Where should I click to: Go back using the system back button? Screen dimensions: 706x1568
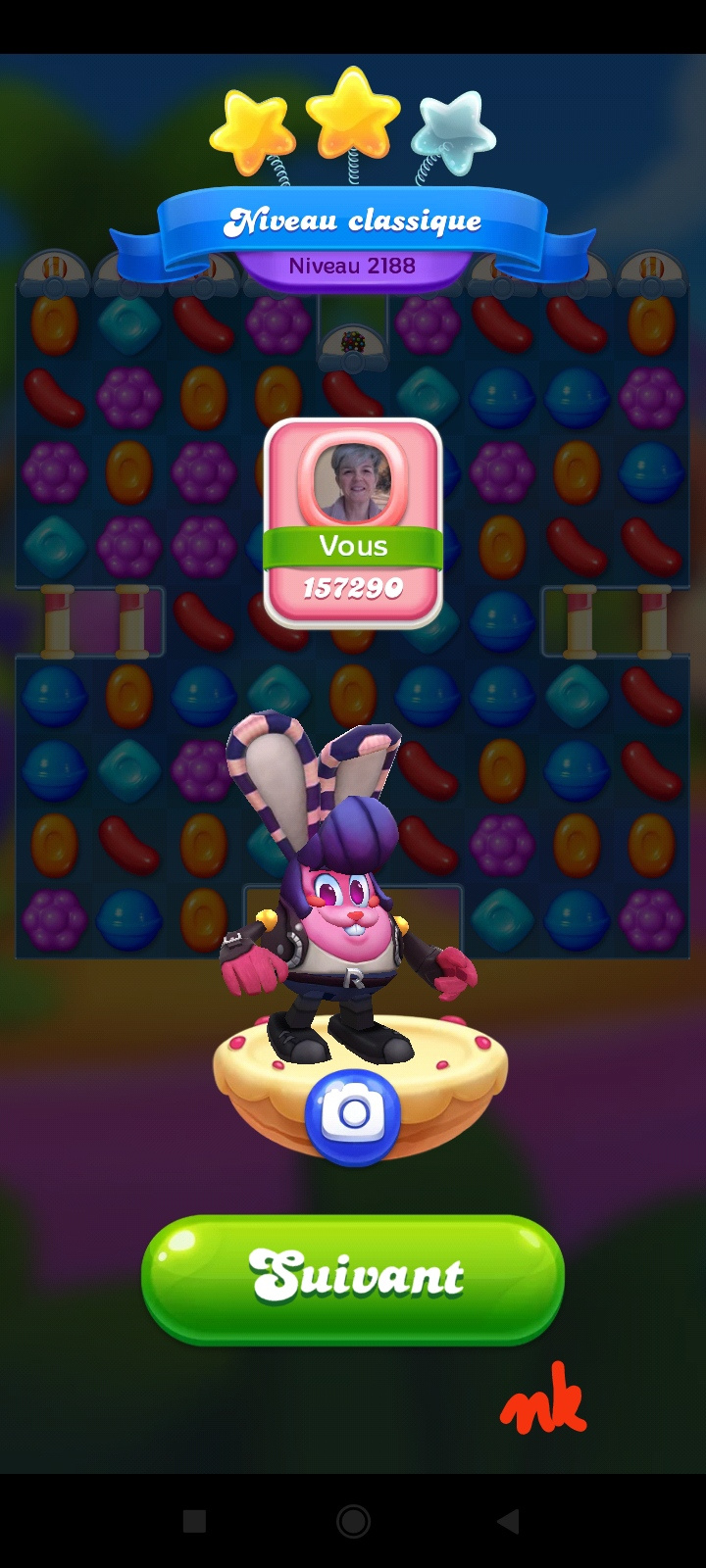[508, 1521]
